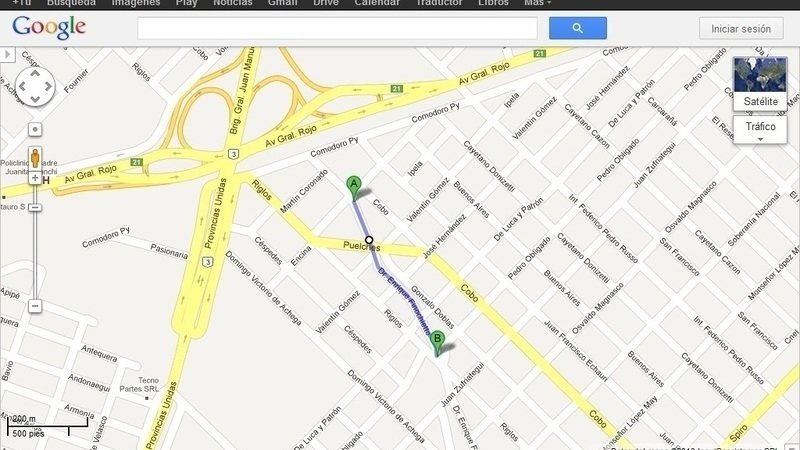Tap the route waypoint circle on Puelches
The width and height of the screenshot is (800, 450).
click(369, 240)
